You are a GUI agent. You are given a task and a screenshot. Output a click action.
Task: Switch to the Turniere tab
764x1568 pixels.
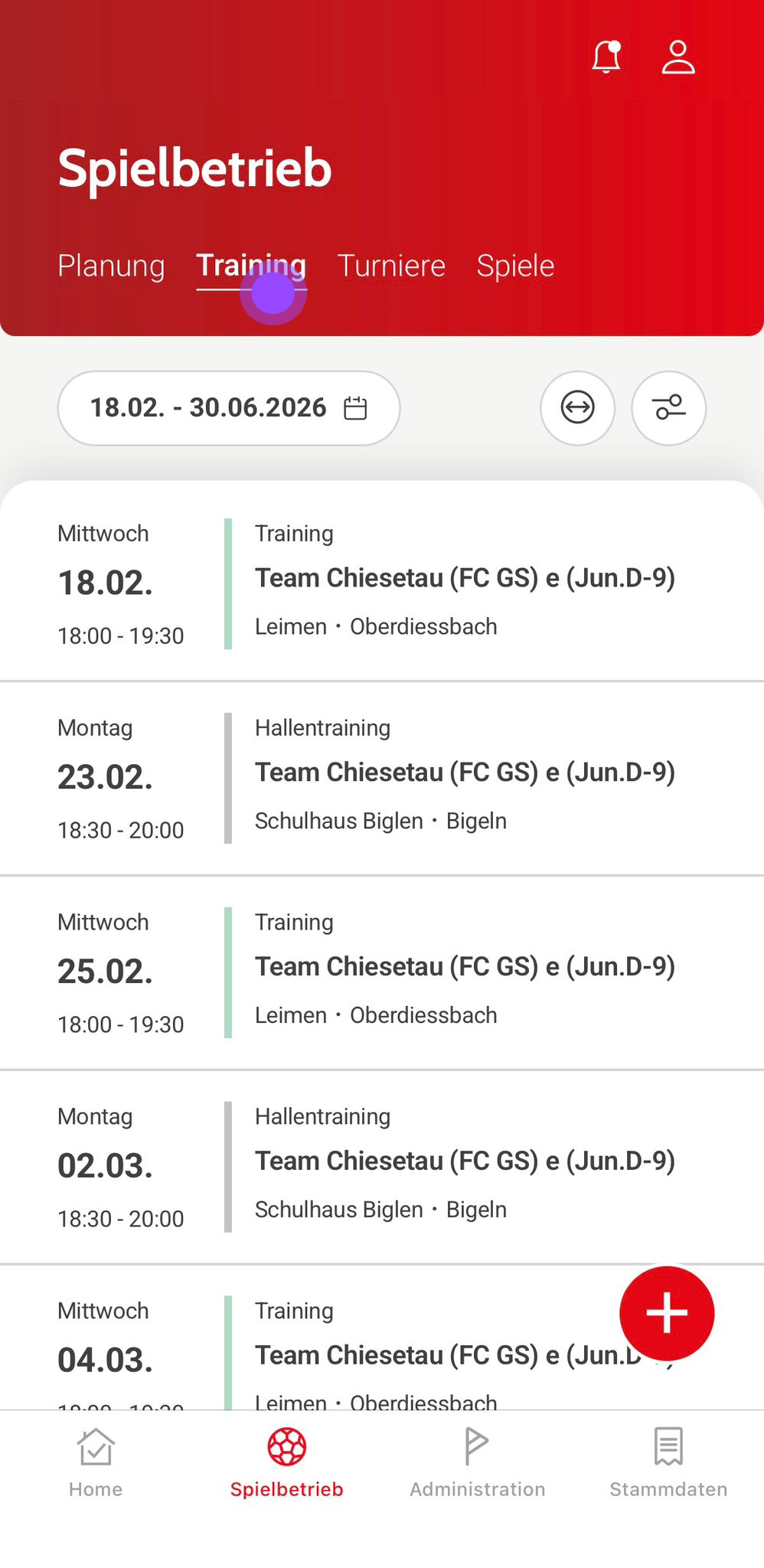pos(391,266)
